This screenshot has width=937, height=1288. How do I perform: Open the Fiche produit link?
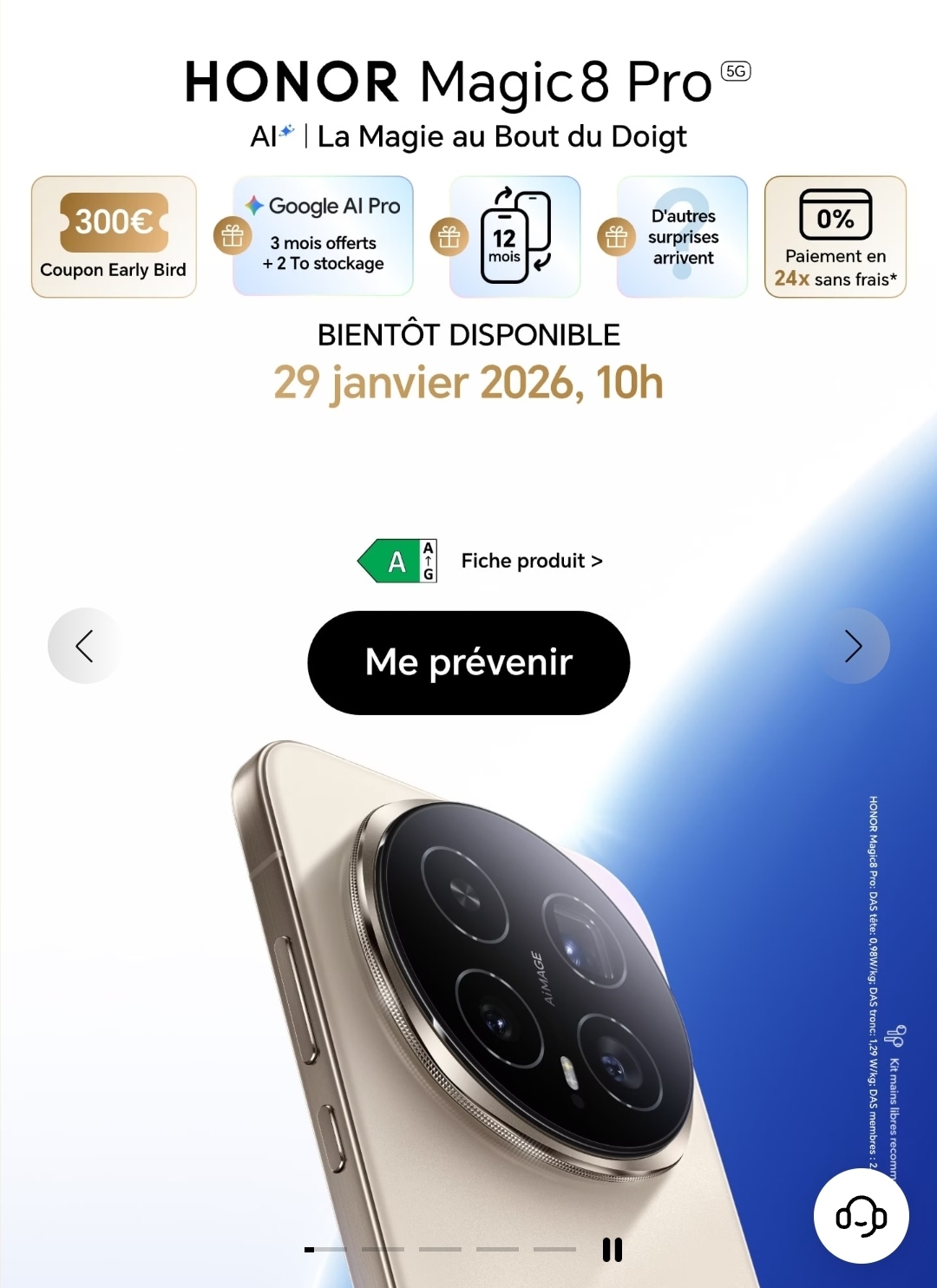531,561
